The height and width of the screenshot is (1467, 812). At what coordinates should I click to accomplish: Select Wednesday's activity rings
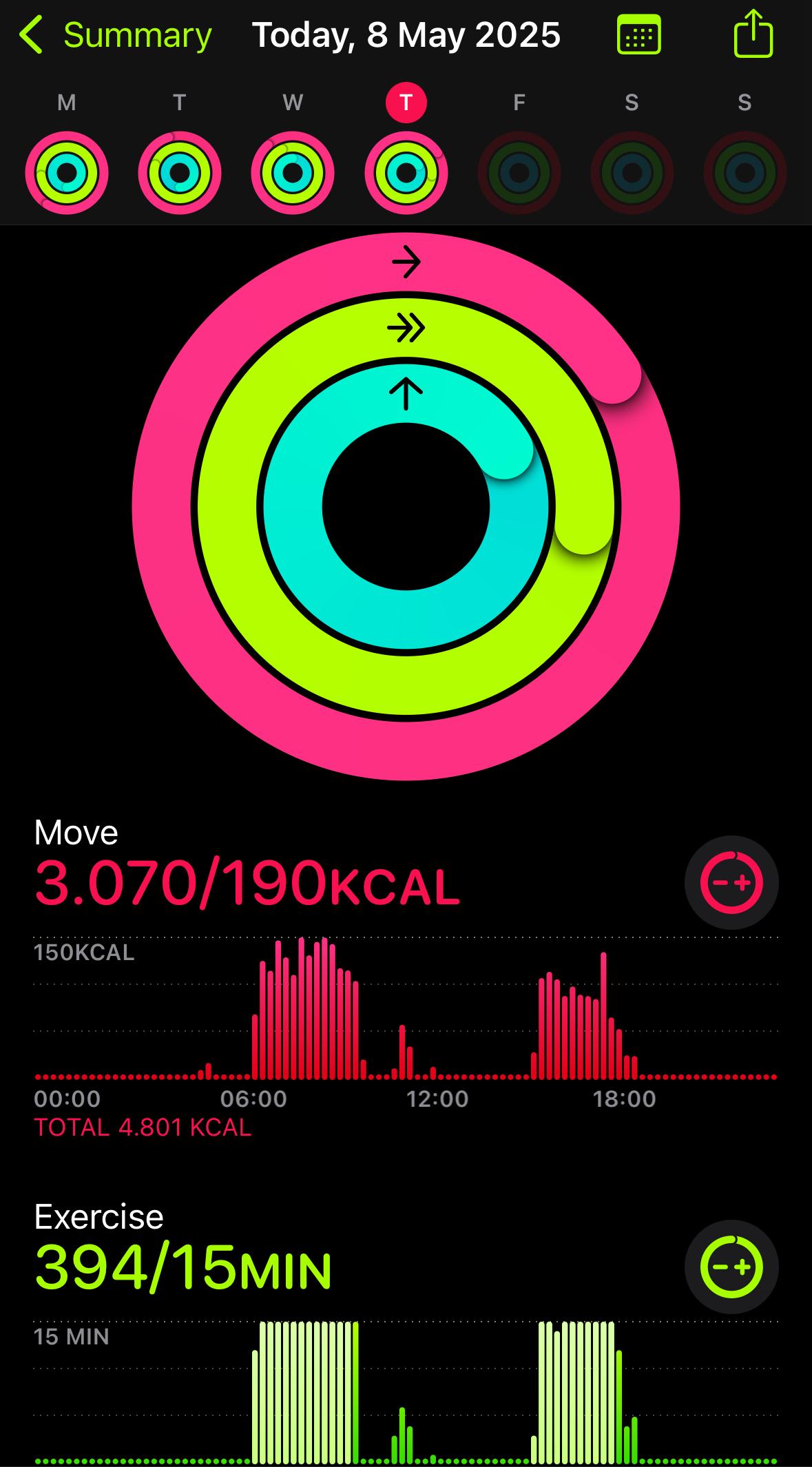(293, 172)
